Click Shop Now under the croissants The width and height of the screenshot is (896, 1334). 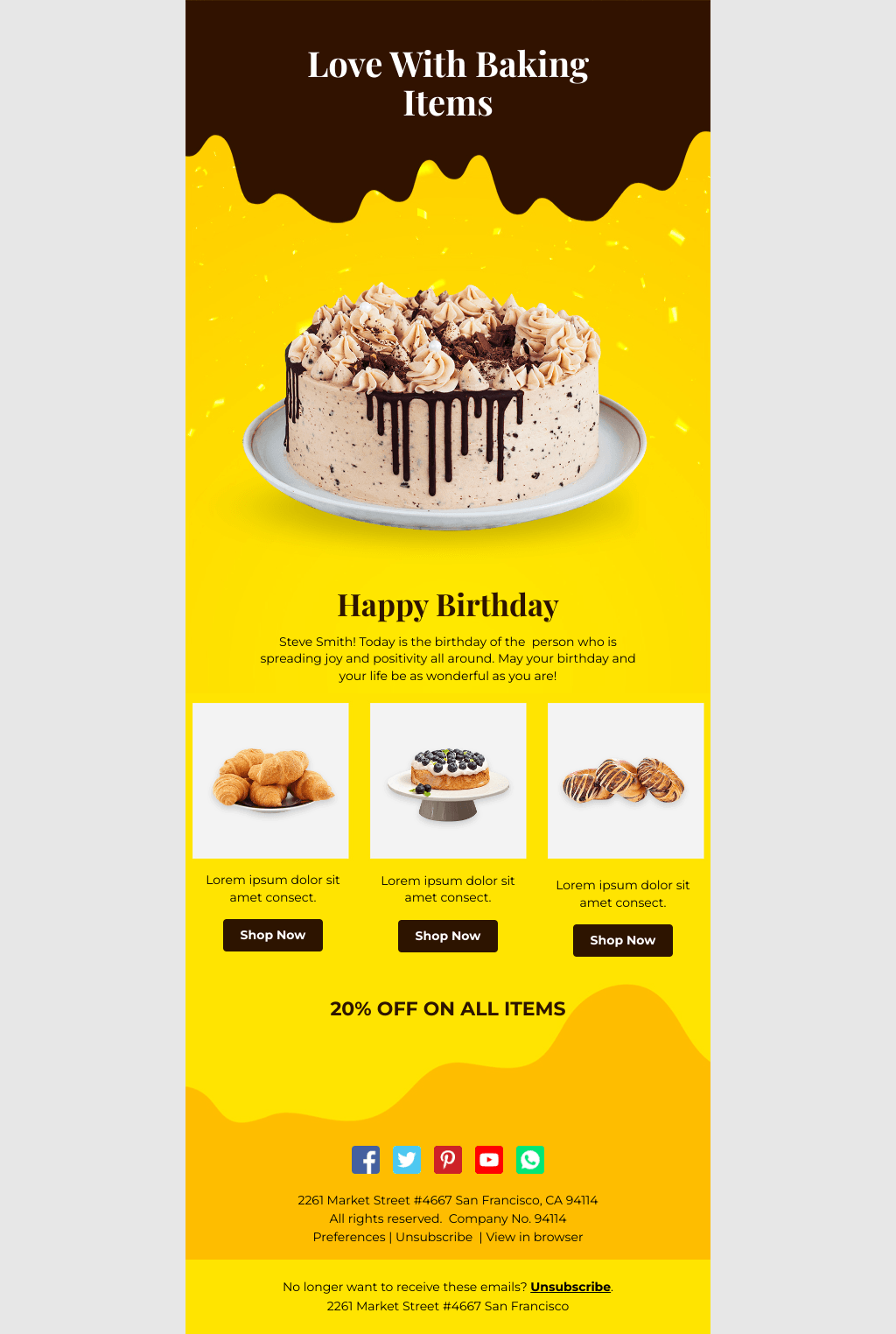coord(272,935)
